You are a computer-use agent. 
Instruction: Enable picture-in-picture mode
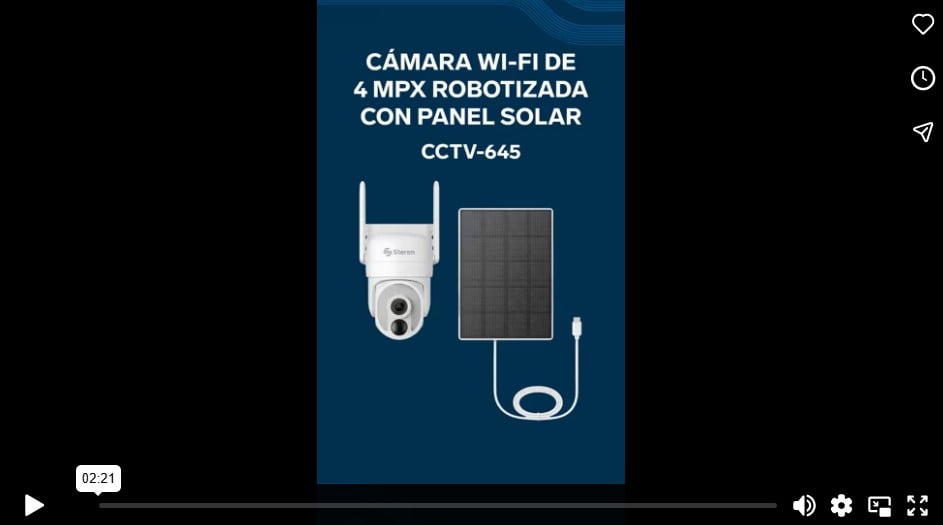click(879, 506)
